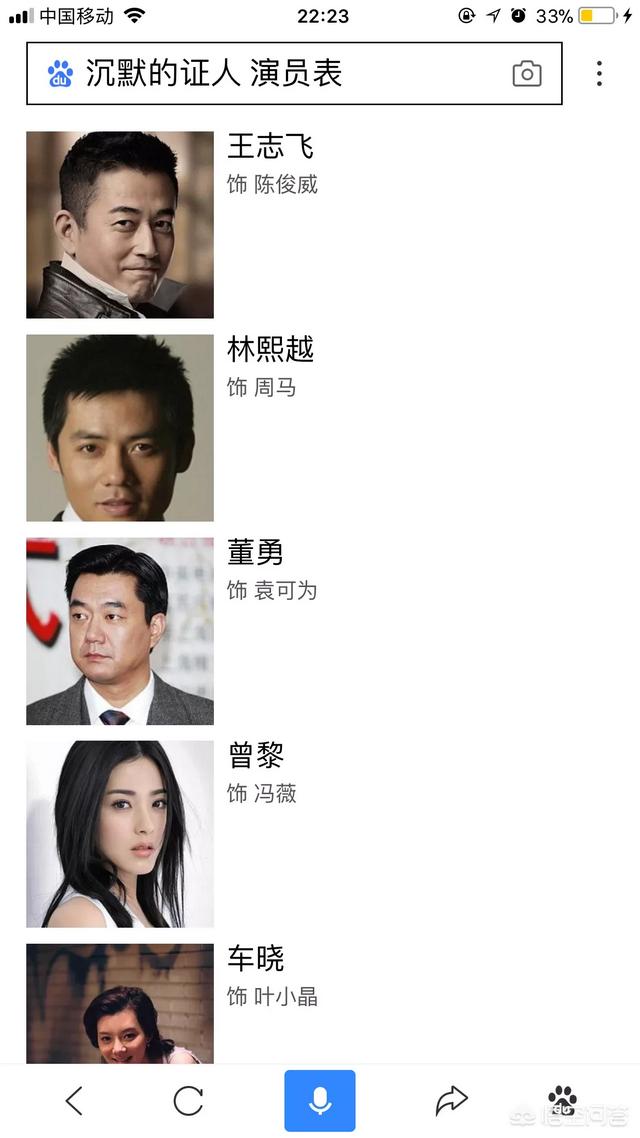Open cast entry 车晓

[x=256, y=959]
